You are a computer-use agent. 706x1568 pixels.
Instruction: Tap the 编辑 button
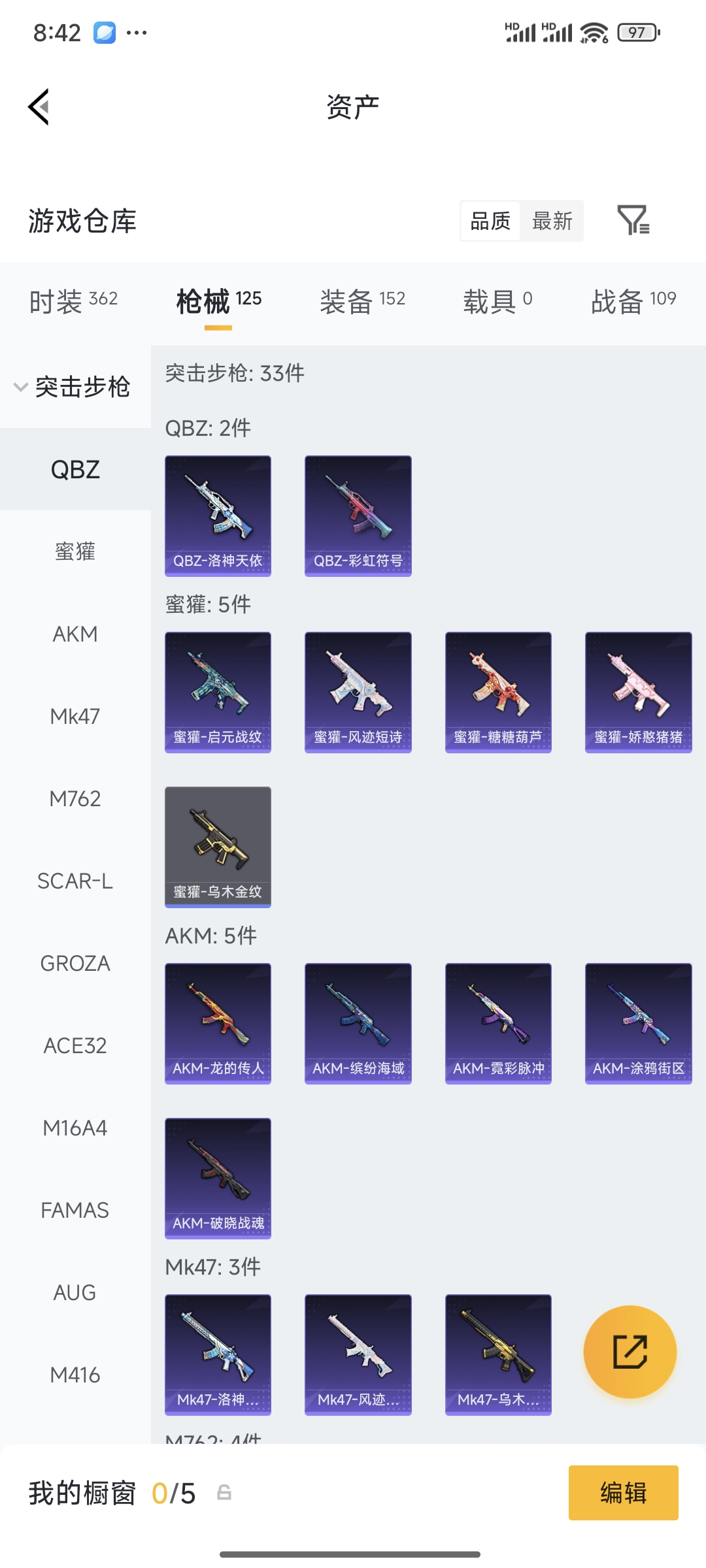pos(623,1493)
